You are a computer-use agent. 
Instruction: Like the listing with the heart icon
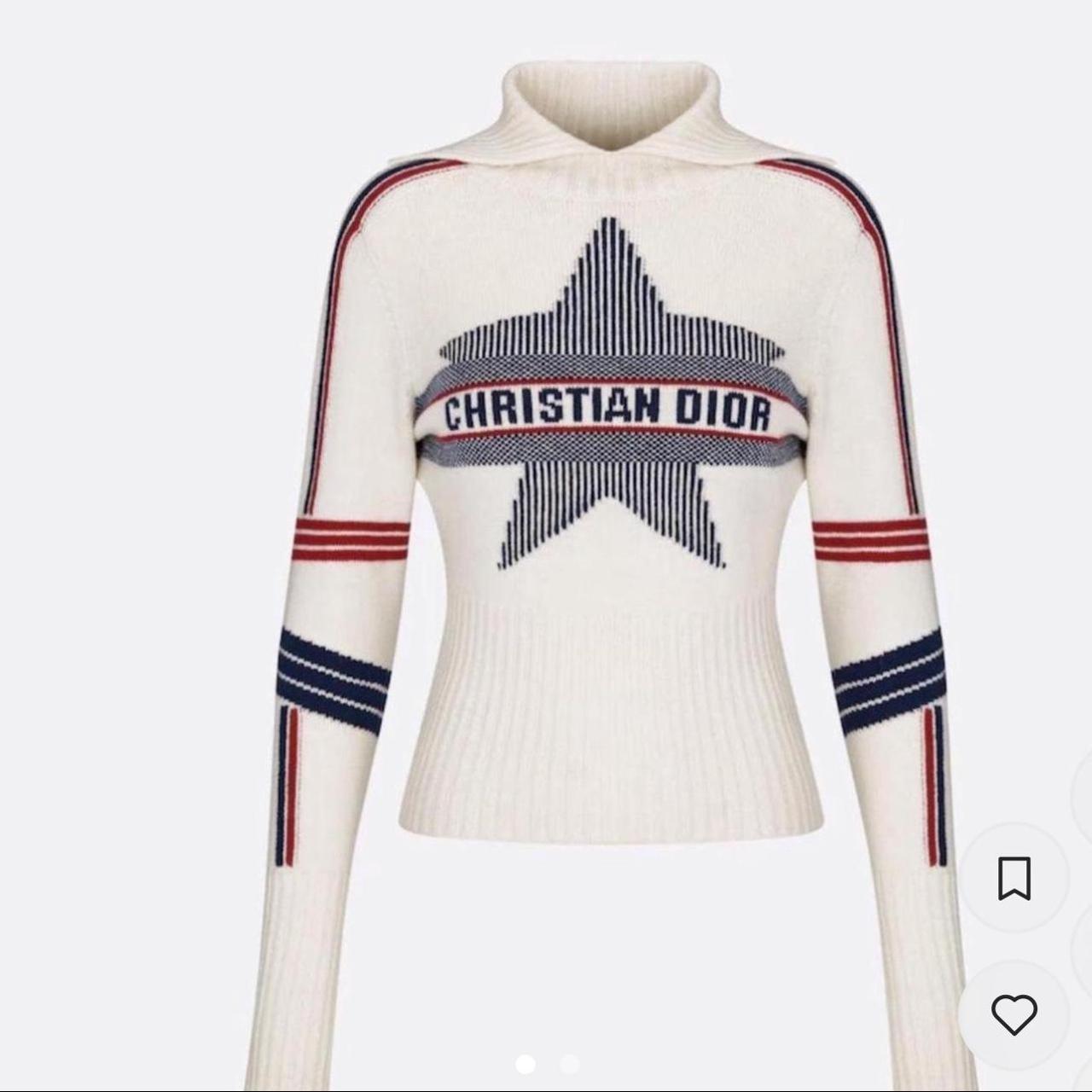(x=1014, y=1014)
